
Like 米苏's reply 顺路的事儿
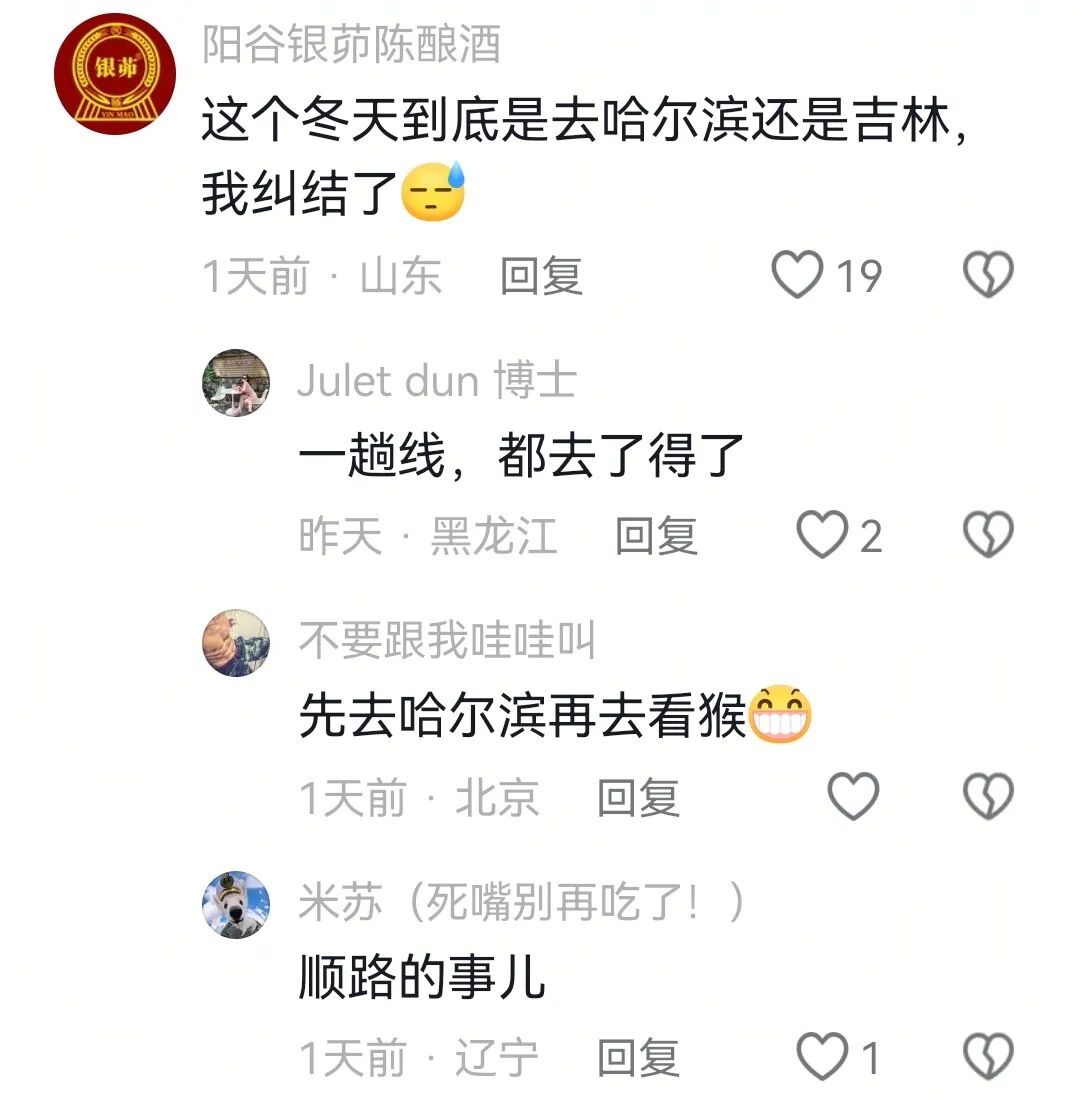pos(822,1057)
